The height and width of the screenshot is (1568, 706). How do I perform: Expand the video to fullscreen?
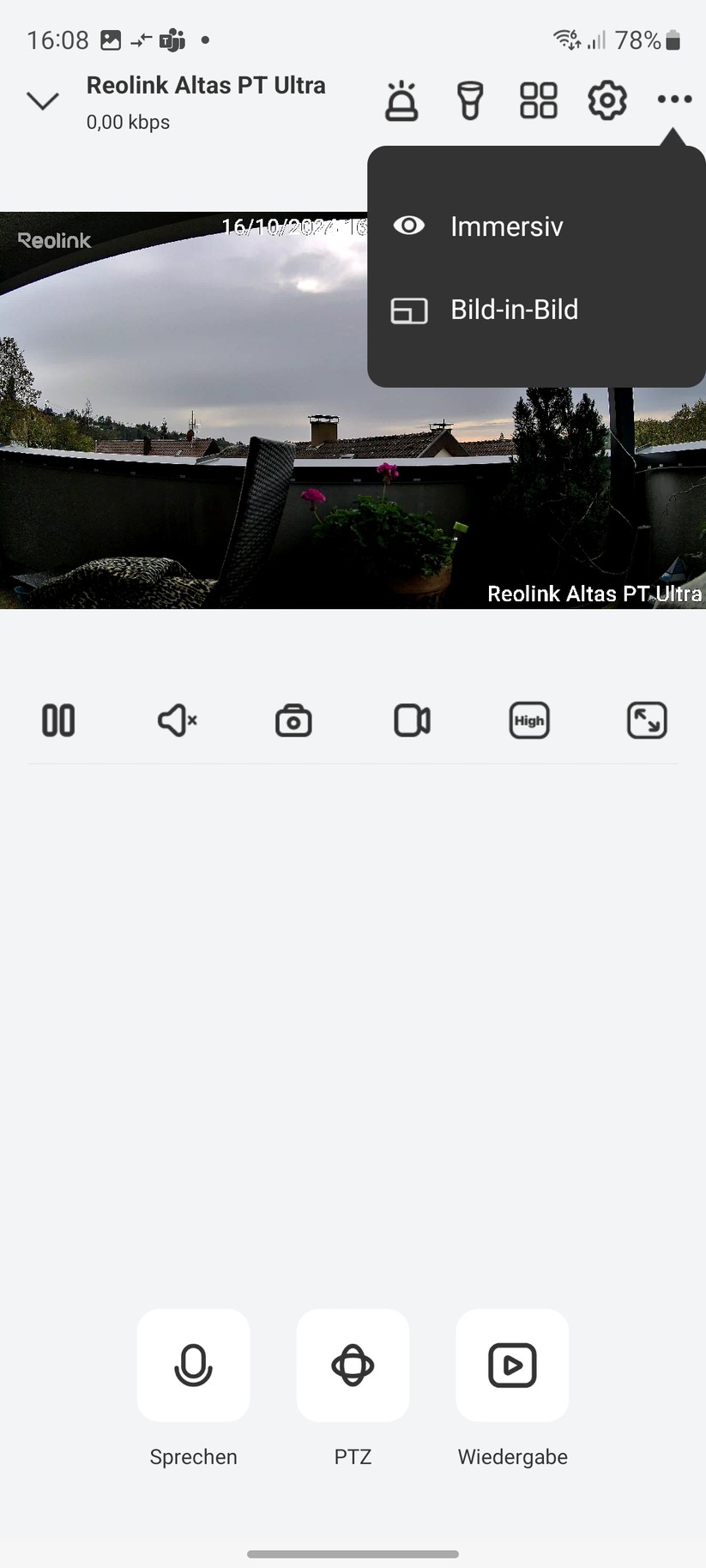[647, 721]
